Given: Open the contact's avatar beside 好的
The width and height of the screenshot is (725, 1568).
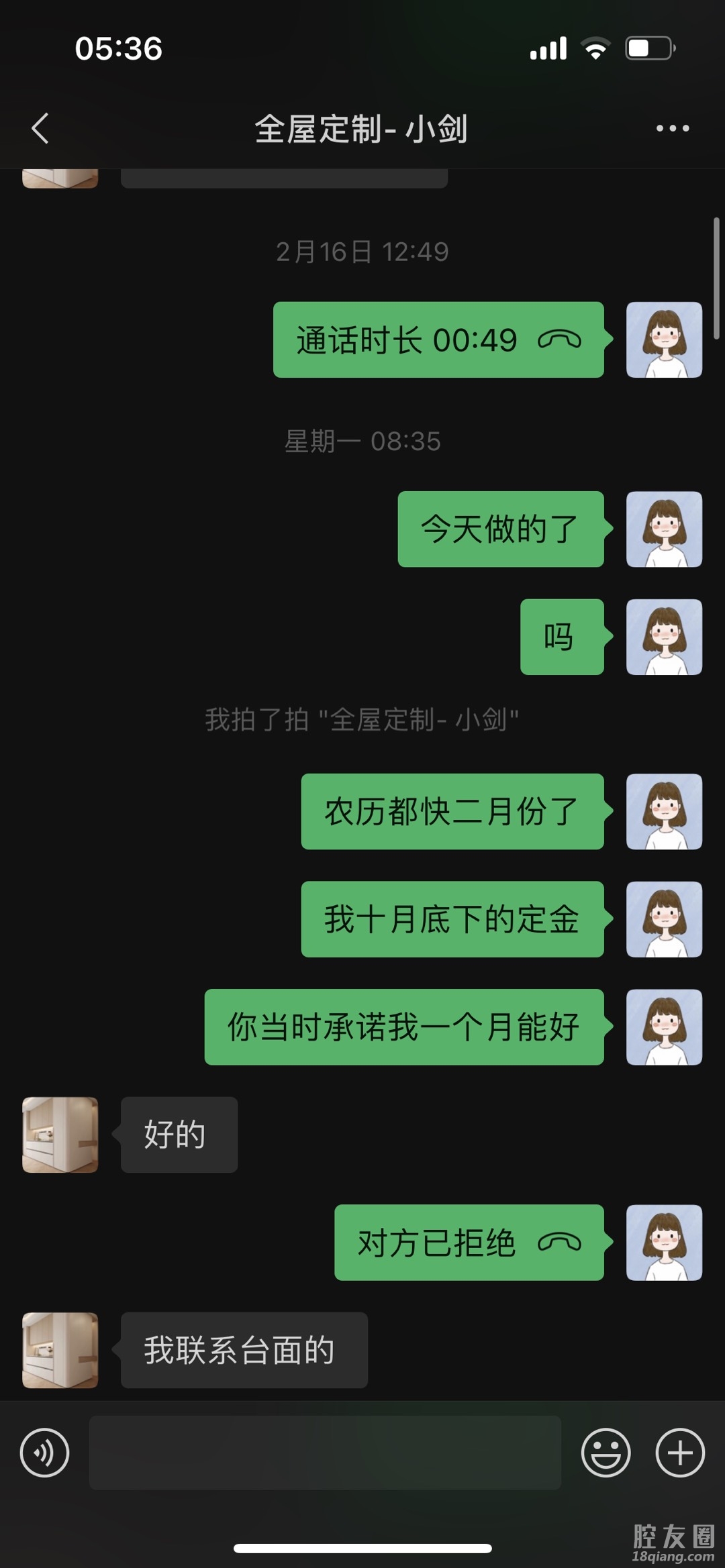Looking at the screenshot, I should click(x=60, y=1135).
